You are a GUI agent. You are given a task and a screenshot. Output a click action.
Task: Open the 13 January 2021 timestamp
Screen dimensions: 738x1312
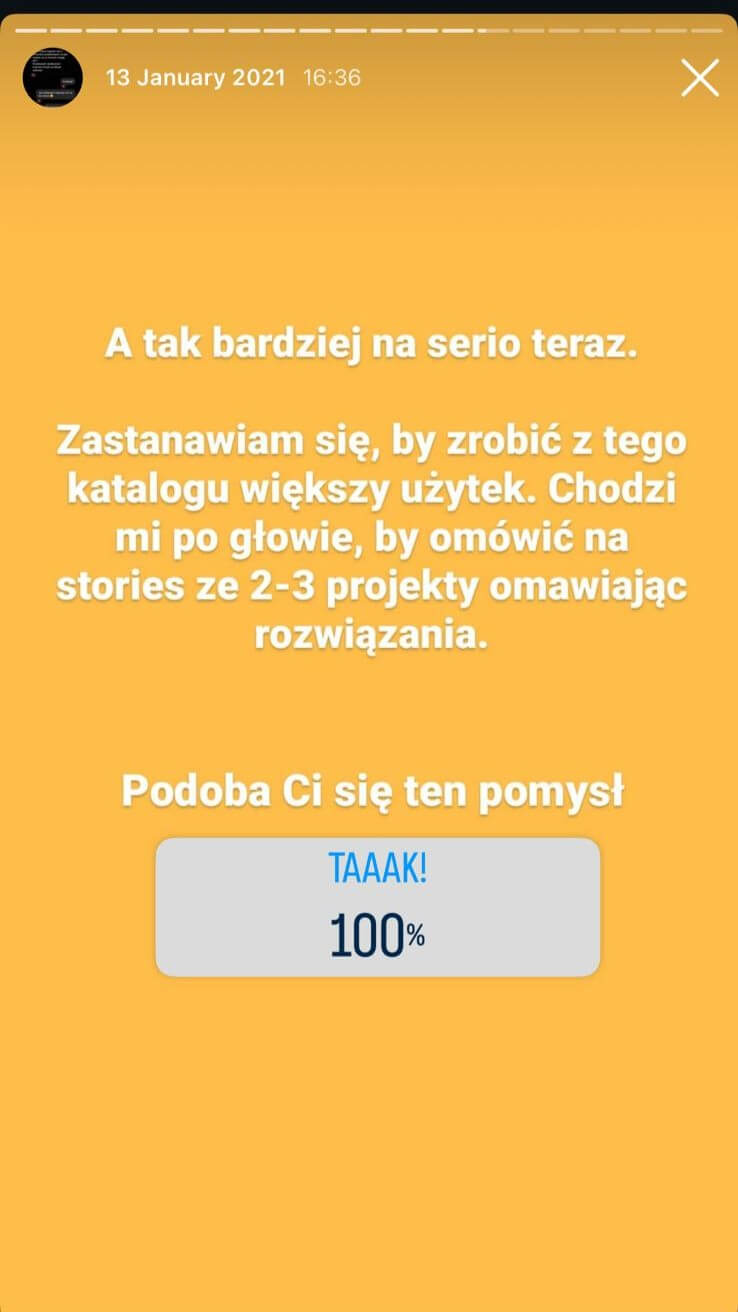click(196, 78)
